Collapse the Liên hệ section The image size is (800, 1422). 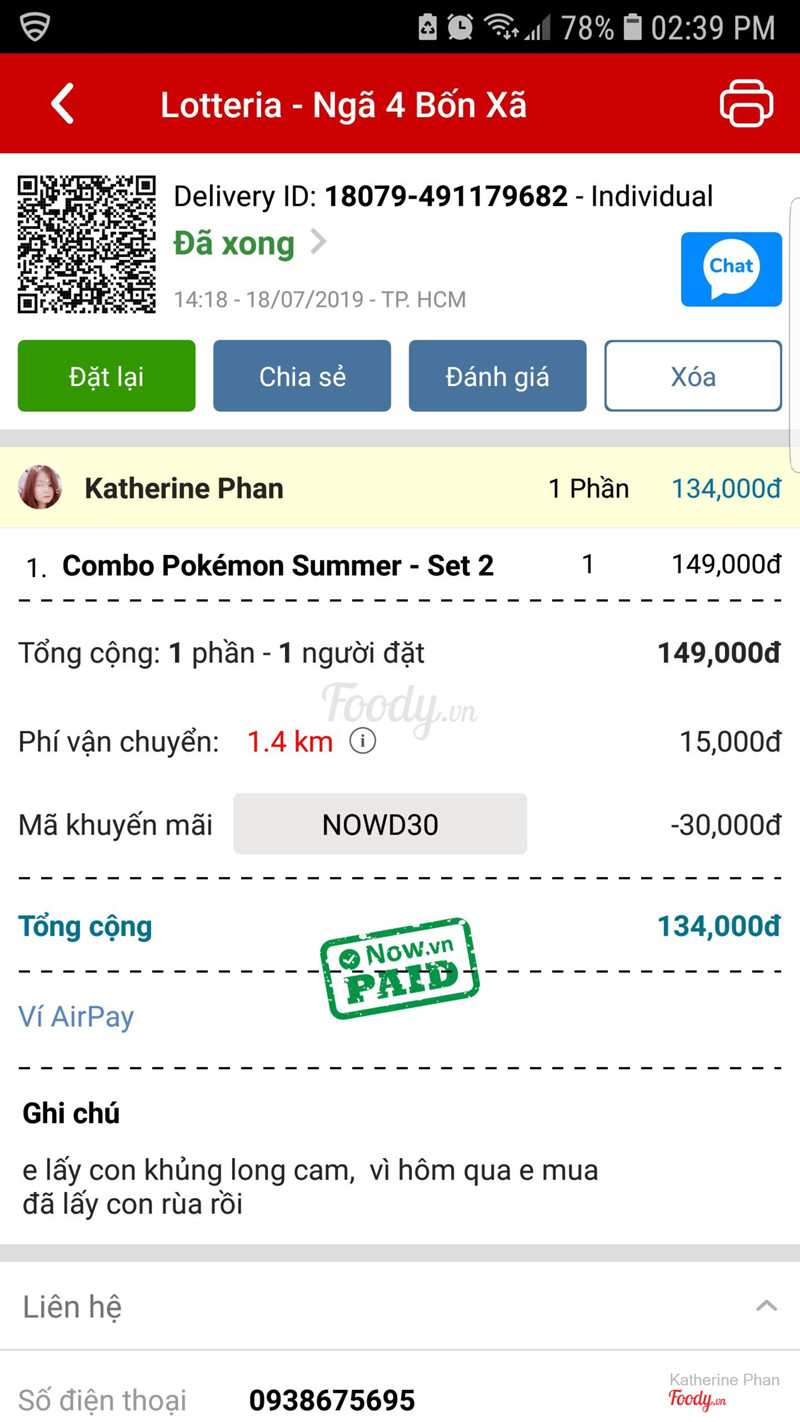point(766,1306)
